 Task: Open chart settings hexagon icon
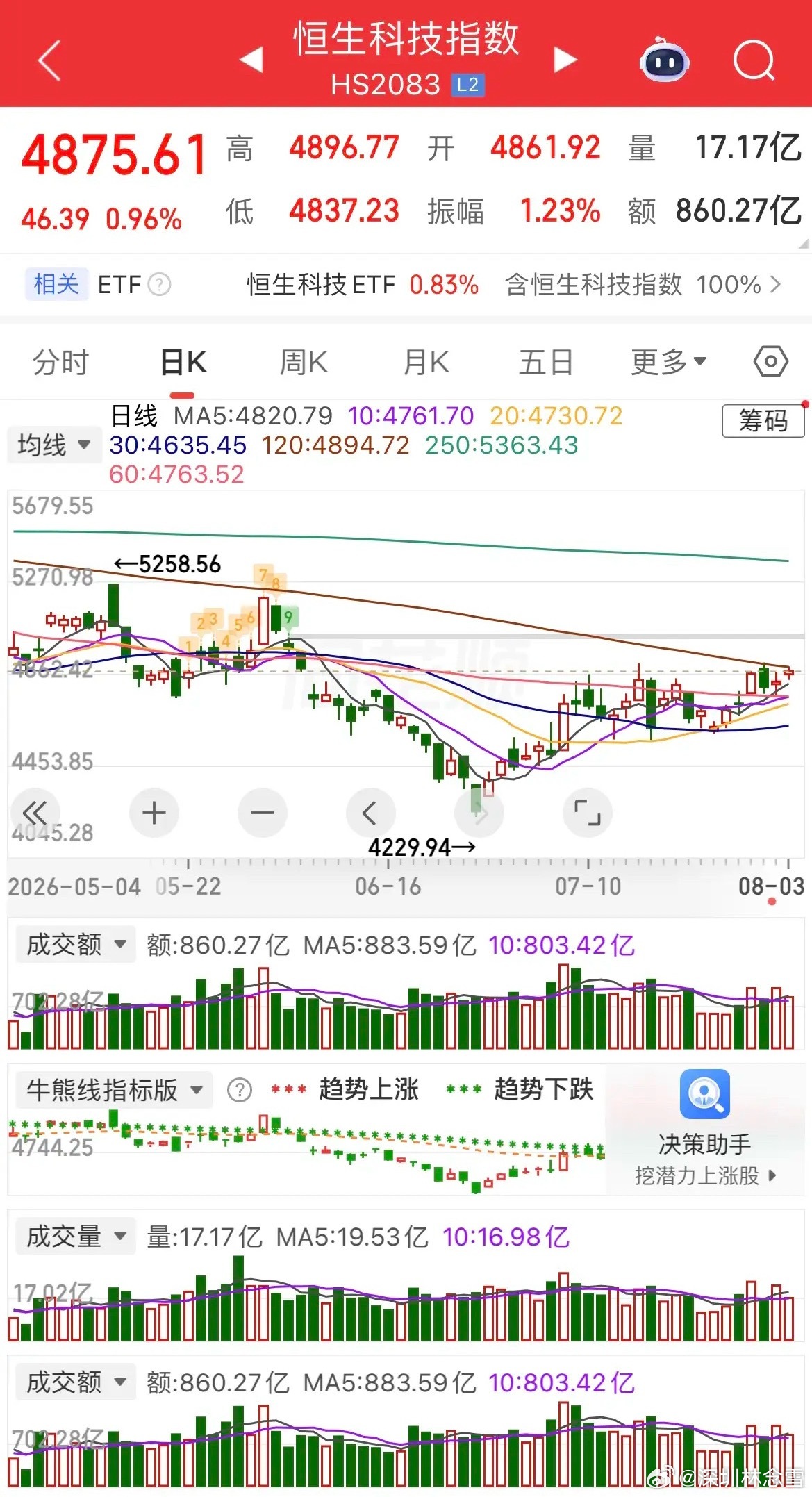pyautogui.click(x=771, y=362)
